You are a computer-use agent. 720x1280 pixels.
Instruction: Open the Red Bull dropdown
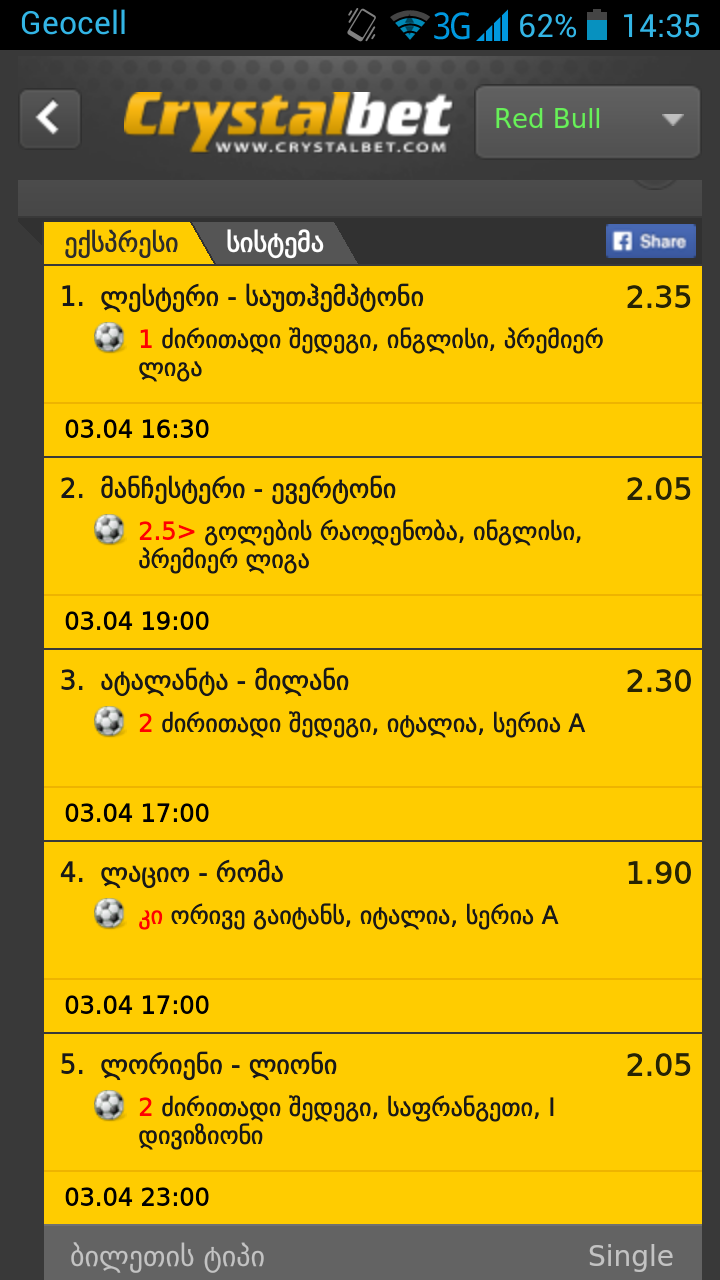point(587,121)
